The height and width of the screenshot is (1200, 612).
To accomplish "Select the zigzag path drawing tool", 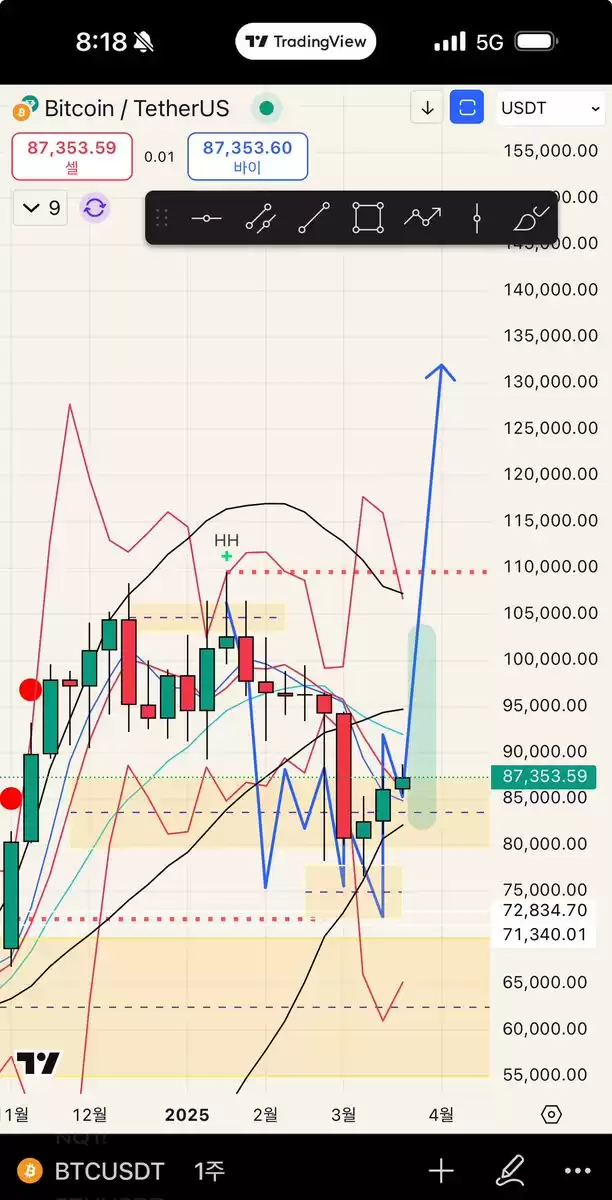I will point(422,218).
